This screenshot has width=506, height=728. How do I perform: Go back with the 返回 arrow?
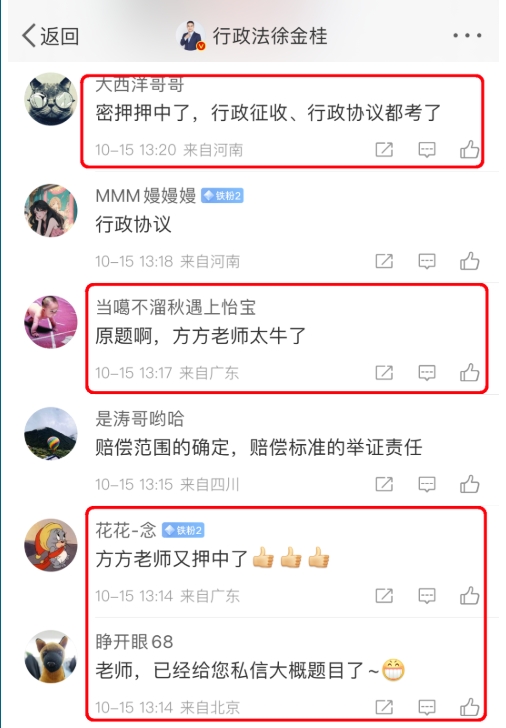(x=50, y=36)
